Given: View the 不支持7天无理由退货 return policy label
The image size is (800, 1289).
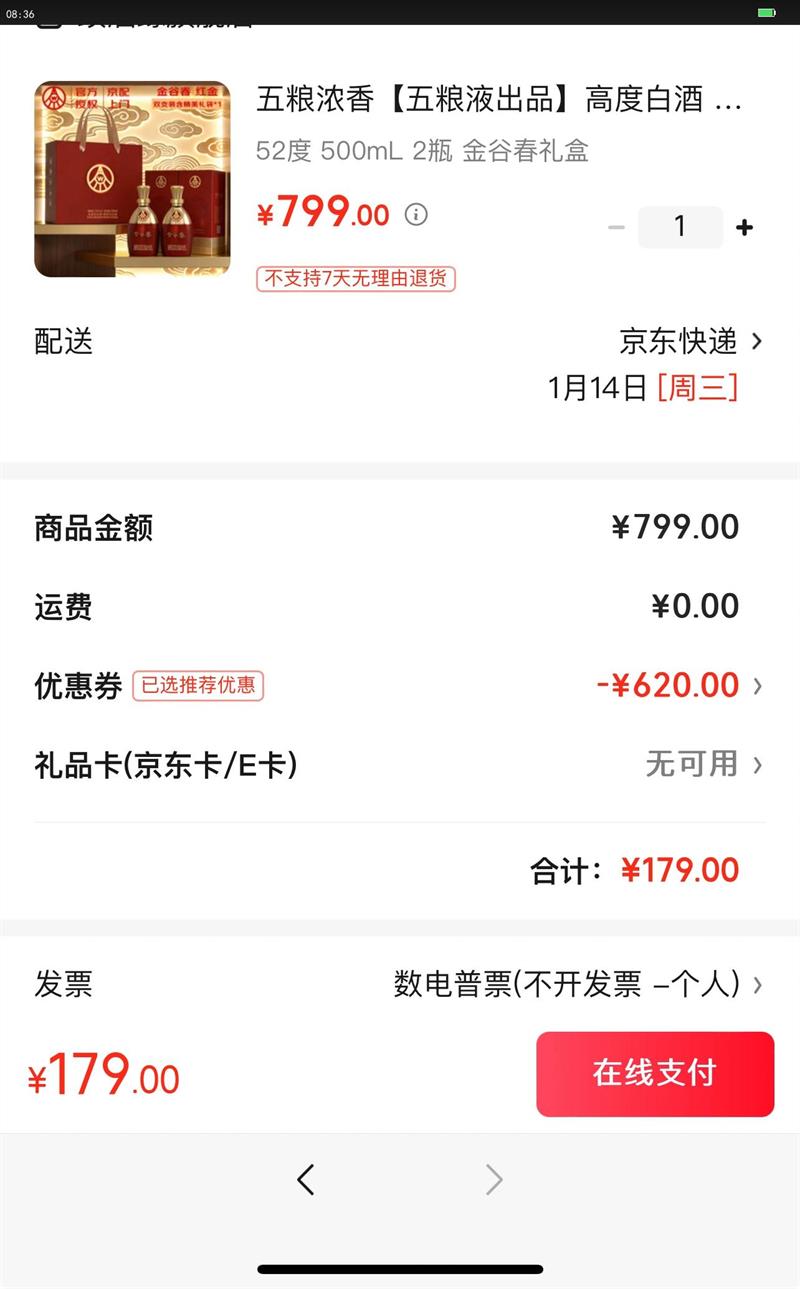Looking at the screenshot, I should click(358, 279).
